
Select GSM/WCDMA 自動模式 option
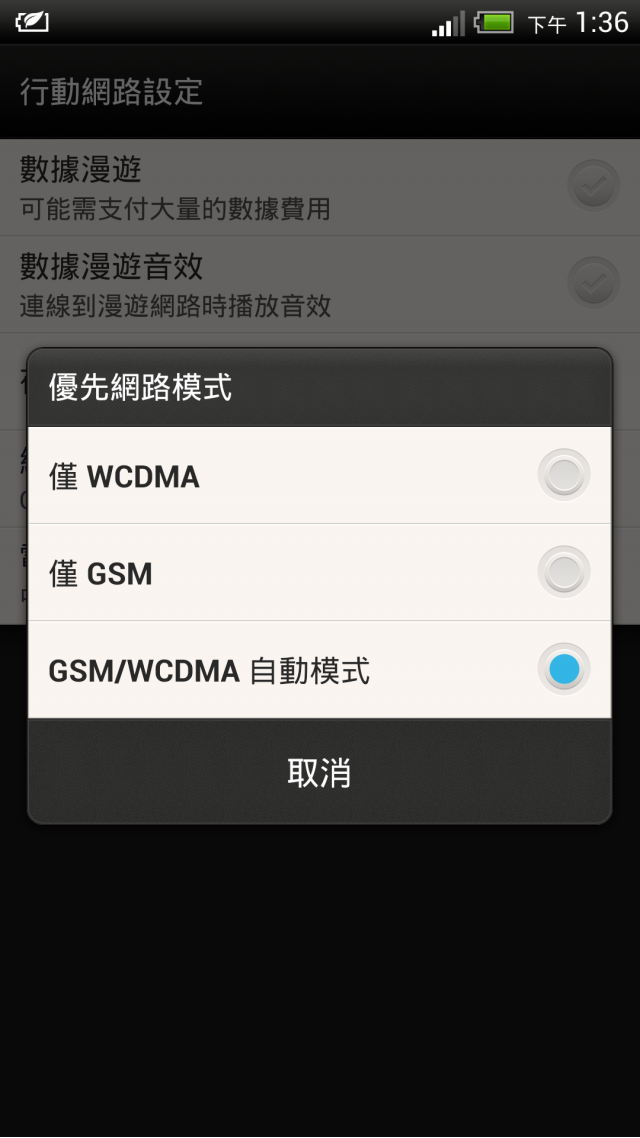[x=318, y=670]
